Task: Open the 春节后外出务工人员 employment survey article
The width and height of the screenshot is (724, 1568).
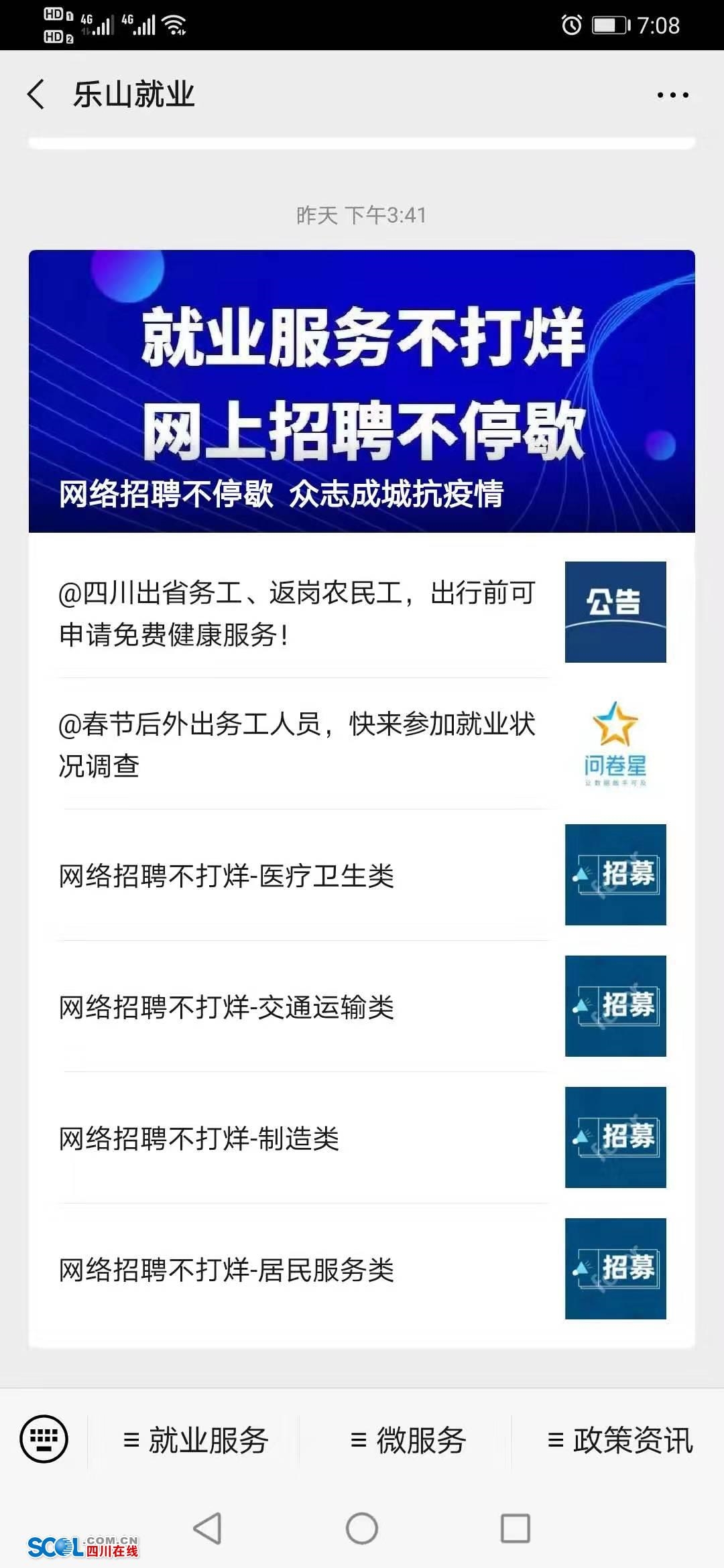Action: point(362,744)
